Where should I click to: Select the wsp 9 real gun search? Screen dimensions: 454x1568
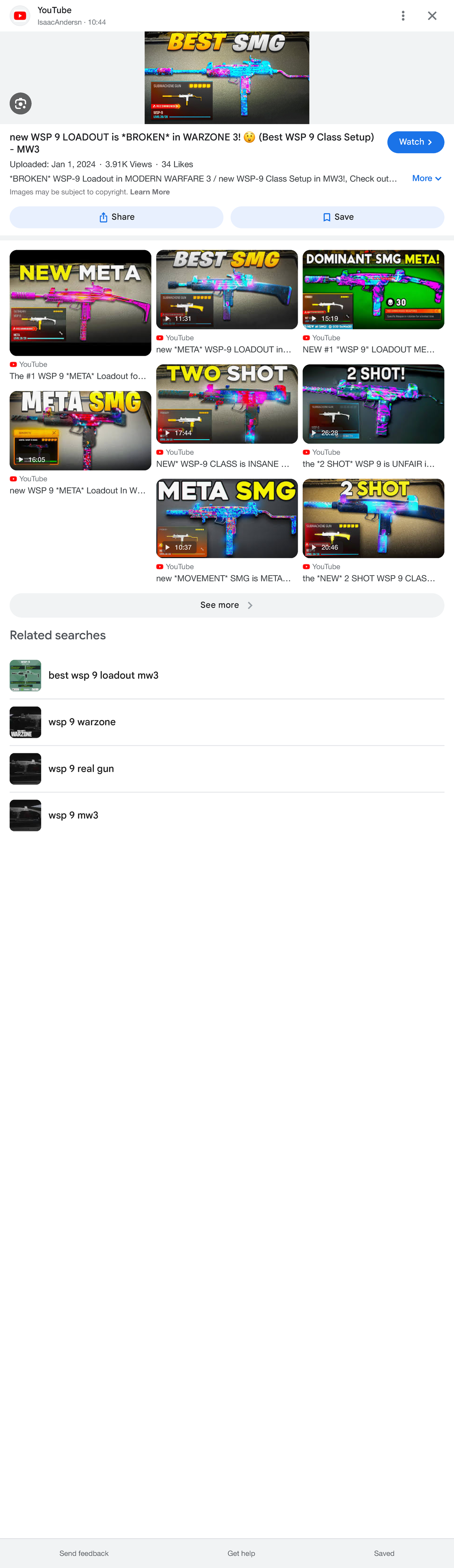(81, 769)
